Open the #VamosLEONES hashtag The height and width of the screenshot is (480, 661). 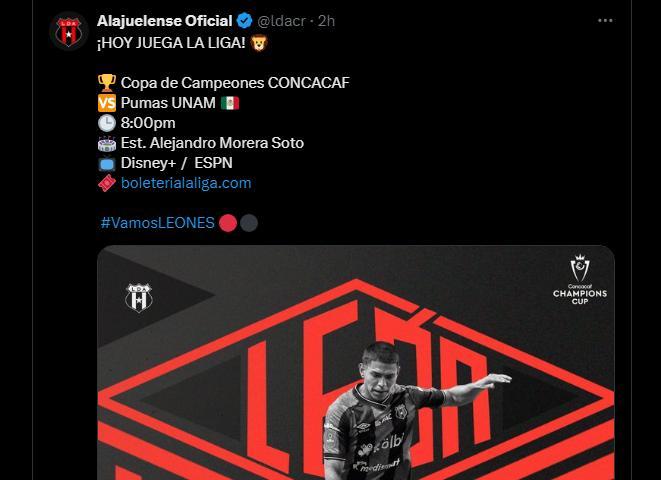pyautogui.click(x=157, y=223)
